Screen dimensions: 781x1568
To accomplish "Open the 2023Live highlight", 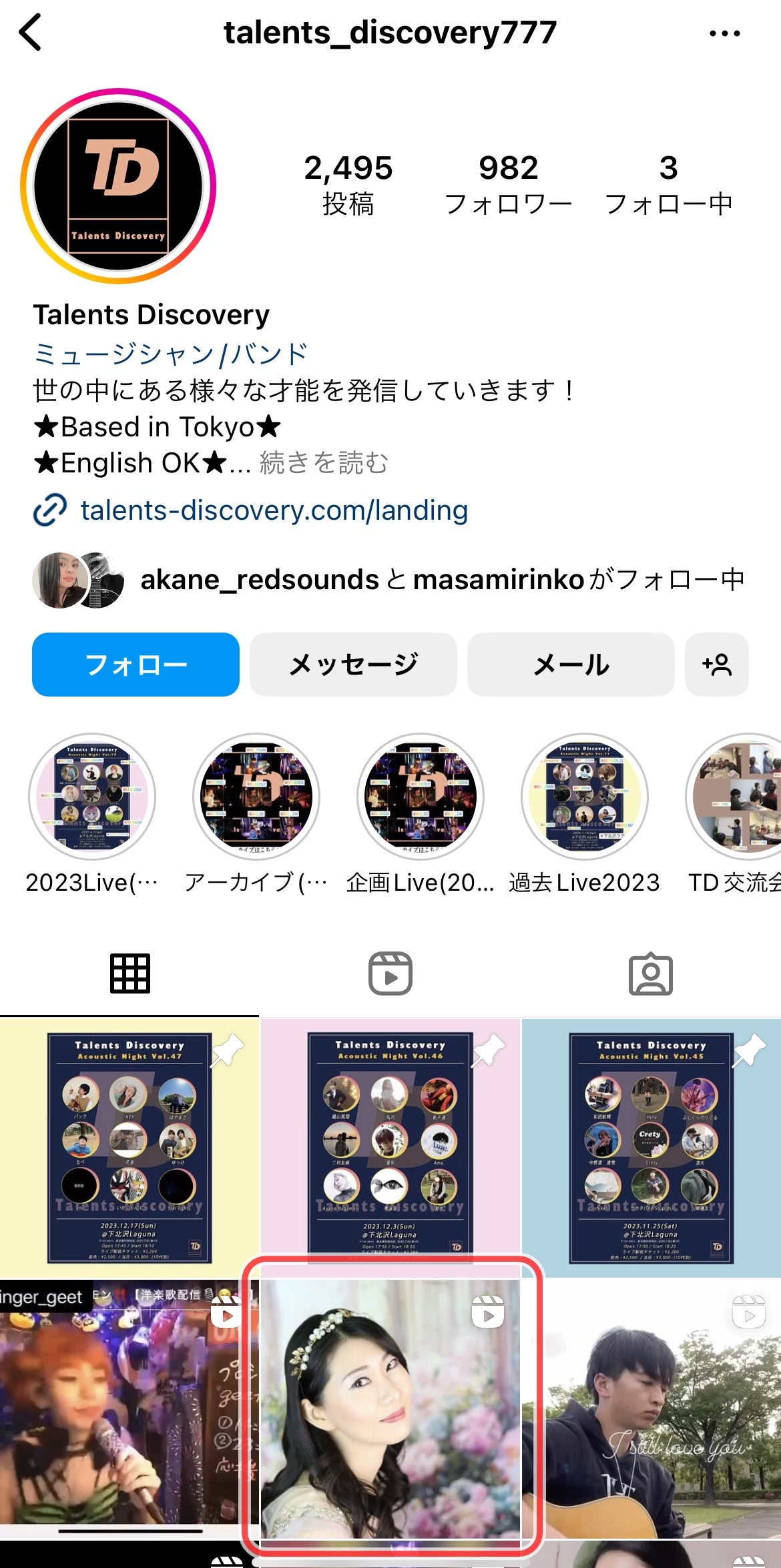I will coord(92,797).
